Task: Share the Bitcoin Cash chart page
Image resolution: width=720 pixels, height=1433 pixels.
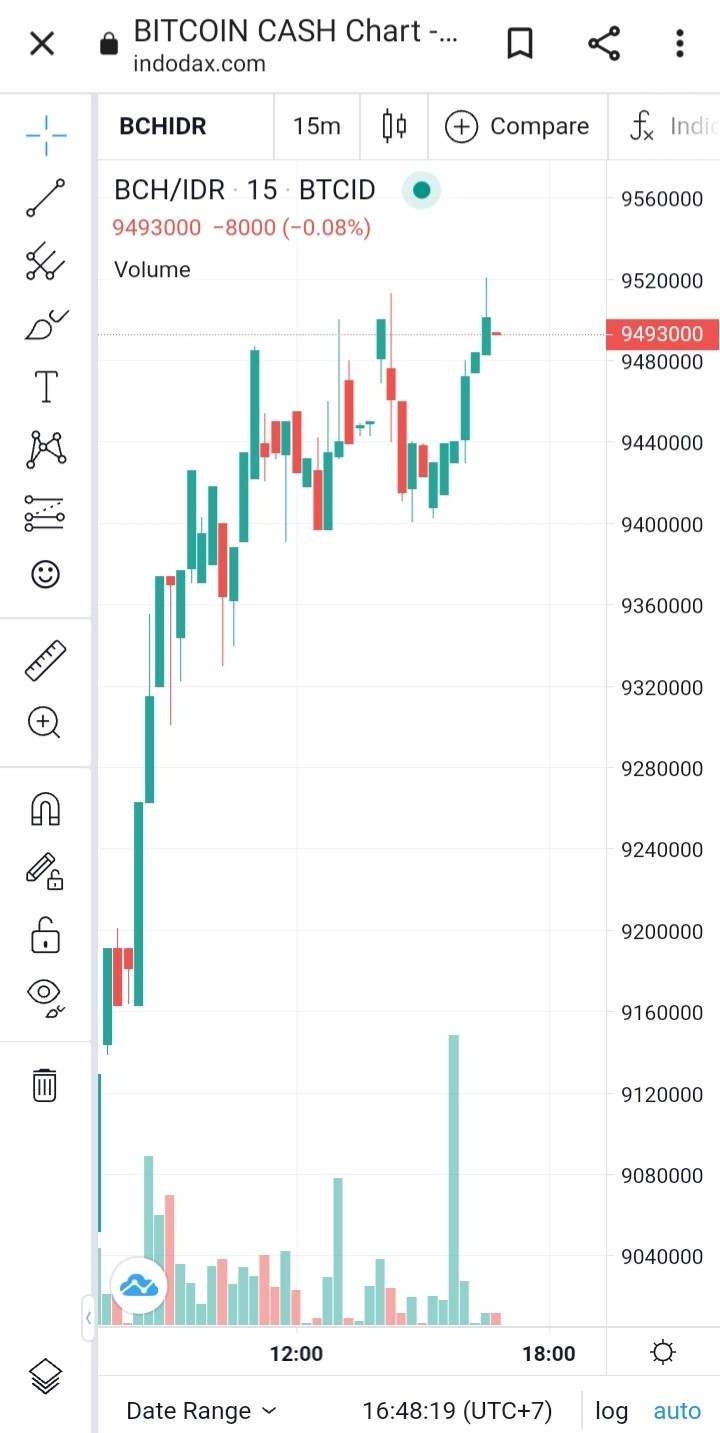Action: point(603,44)
